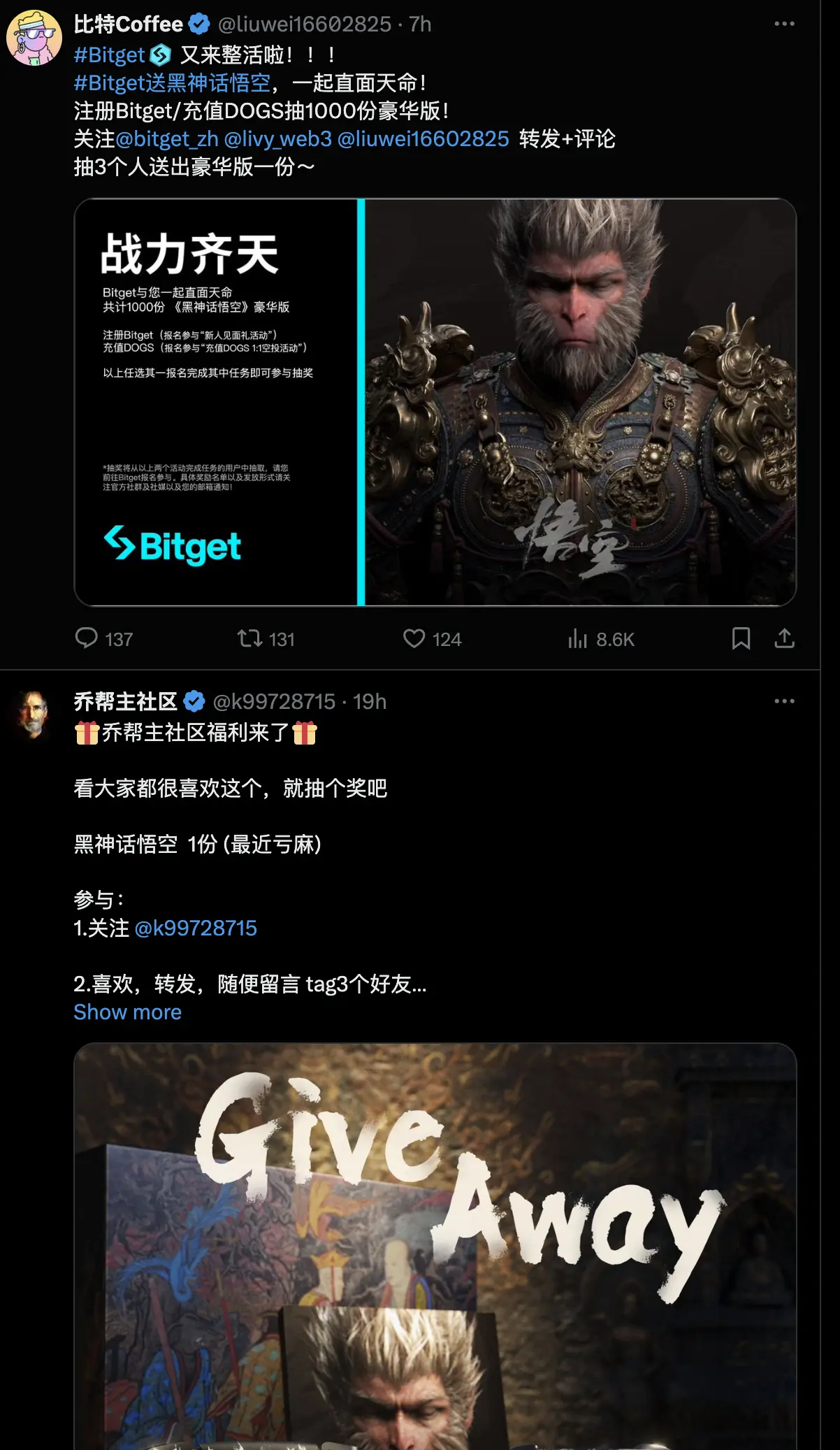Screen dimensions: 840x1450
Task: Share 比特Coffee's post
Action: [784, 638]
